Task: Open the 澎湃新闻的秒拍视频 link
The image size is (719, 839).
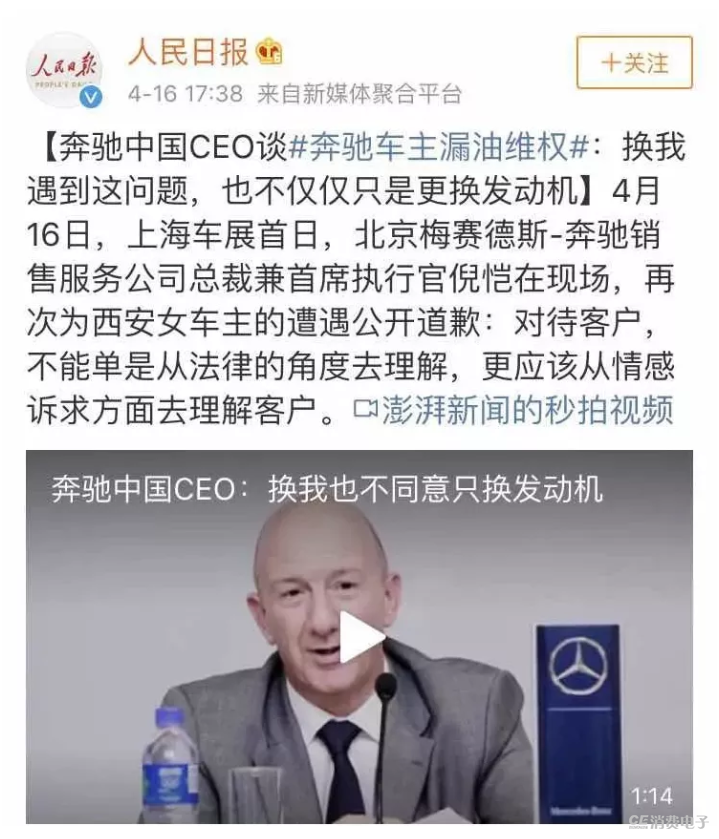Action: tap(514, 409)
